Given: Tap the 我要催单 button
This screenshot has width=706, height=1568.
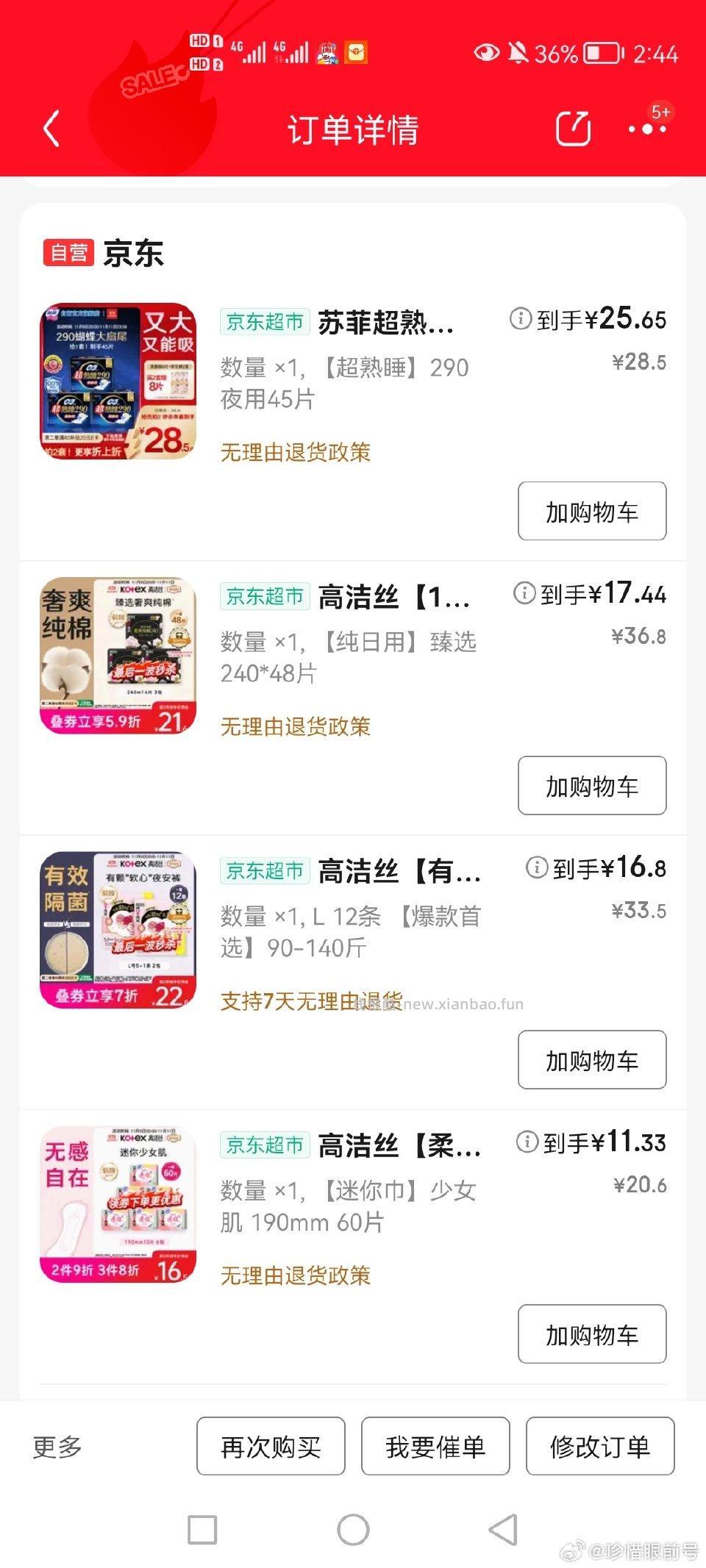Looking at the screenshot, I should point(435,1446).
